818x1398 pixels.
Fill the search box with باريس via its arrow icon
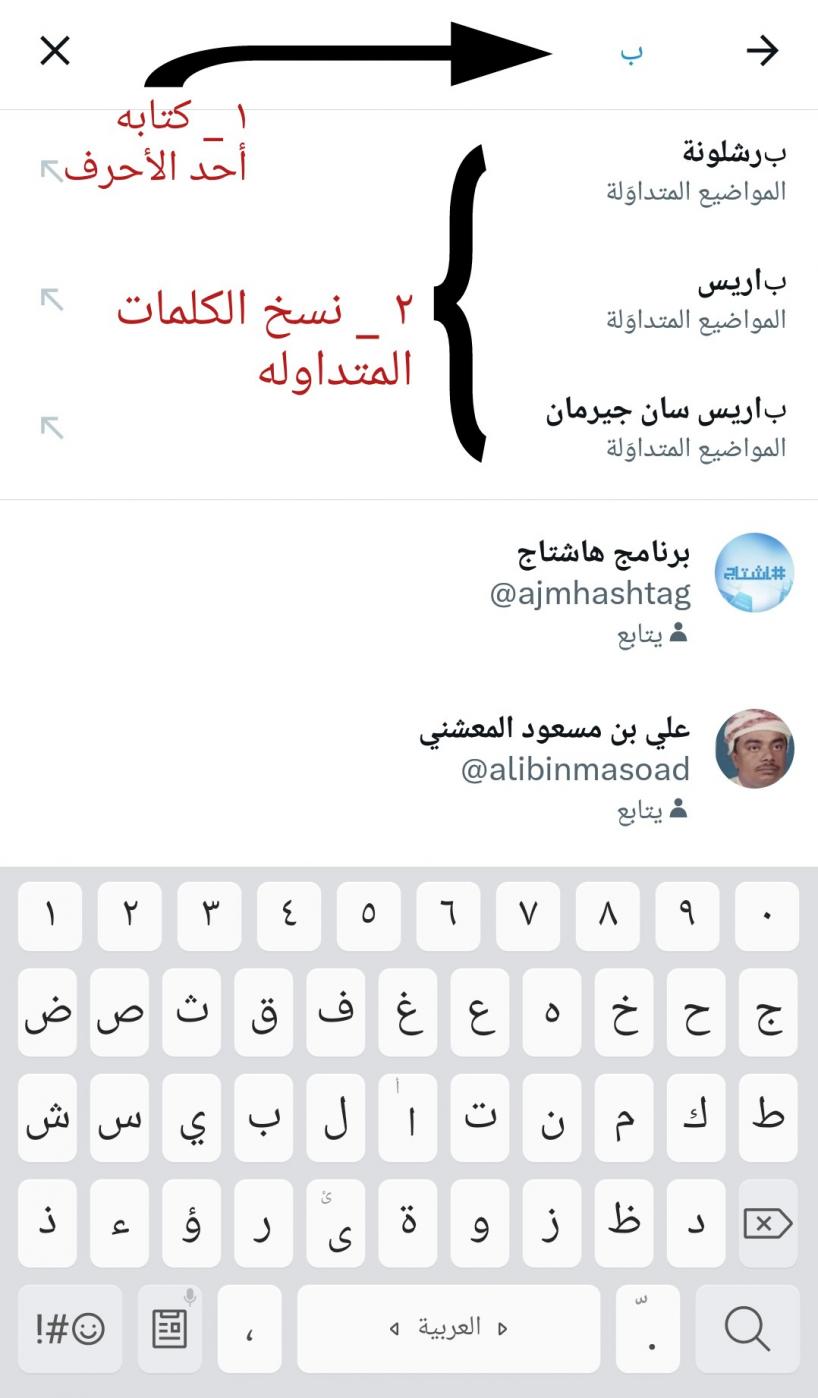pos(52,298)
